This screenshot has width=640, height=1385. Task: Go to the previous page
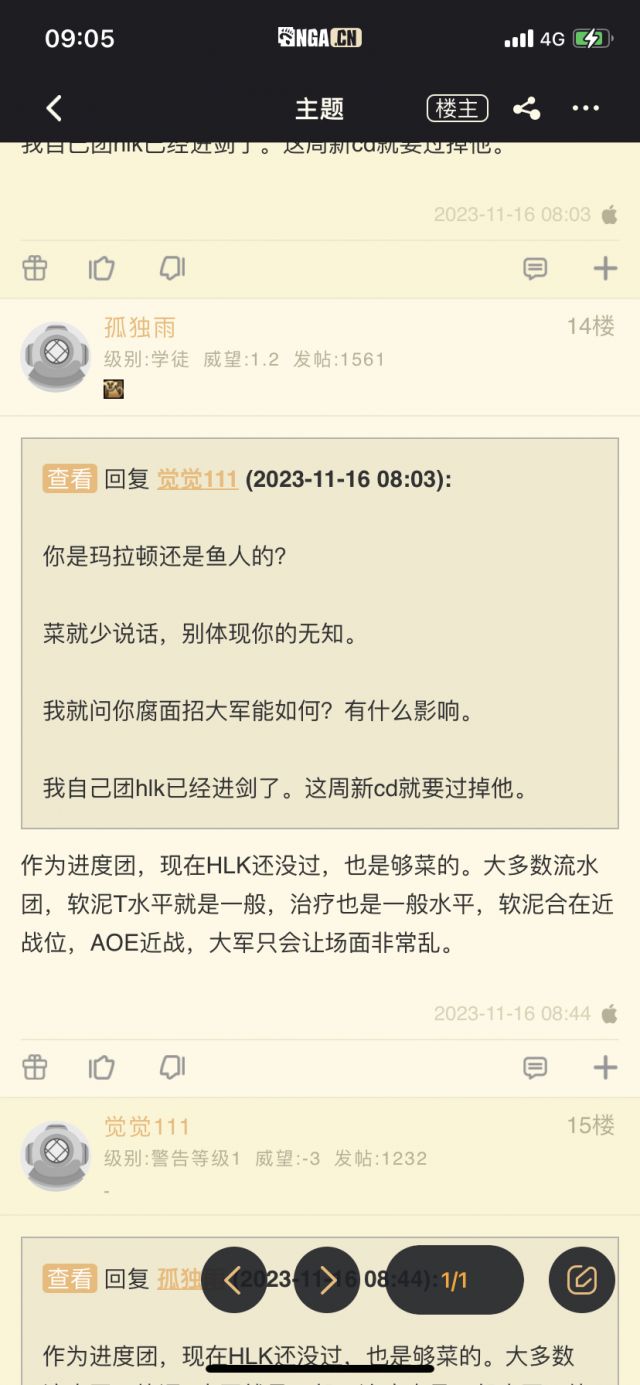pyautogui.click(x=234, y=1280)
